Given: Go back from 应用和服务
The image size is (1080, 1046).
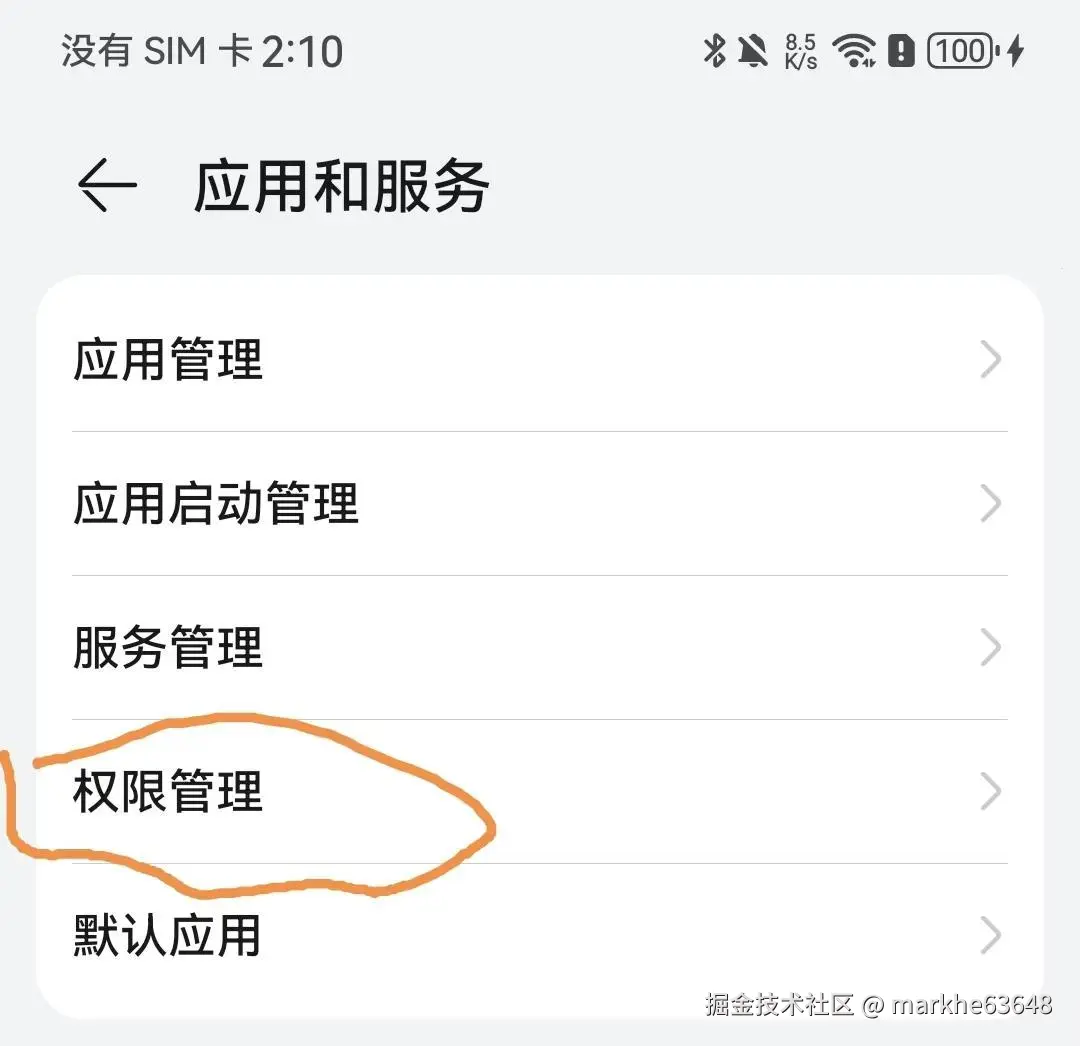Looking at the screenshot, I should pyautogui.click(x=106, y=186).
